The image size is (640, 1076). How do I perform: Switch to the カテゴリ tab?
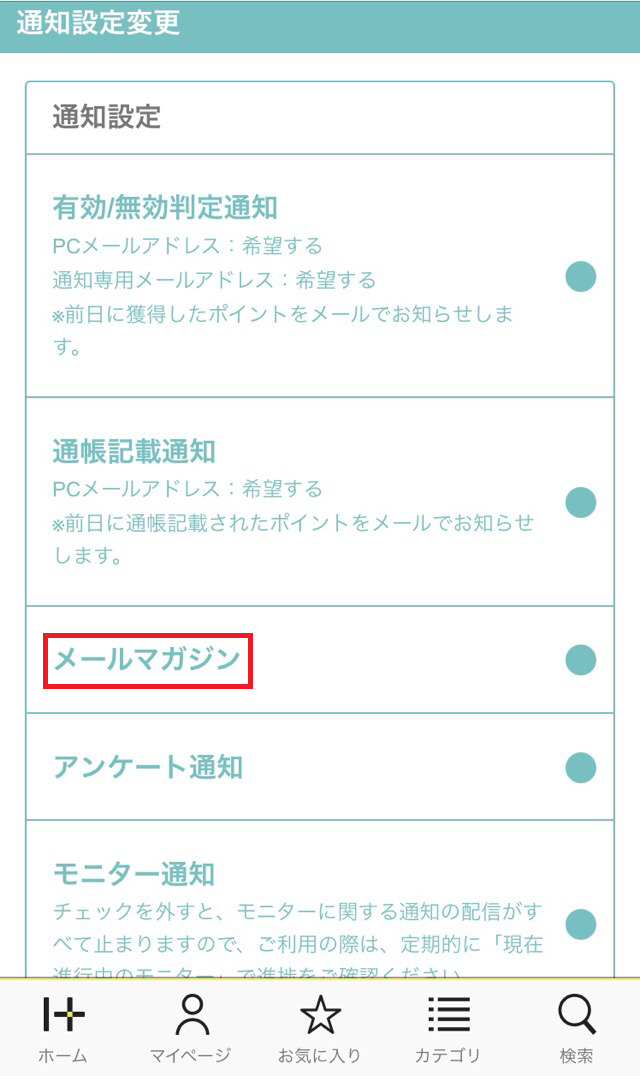(448, 1028)
